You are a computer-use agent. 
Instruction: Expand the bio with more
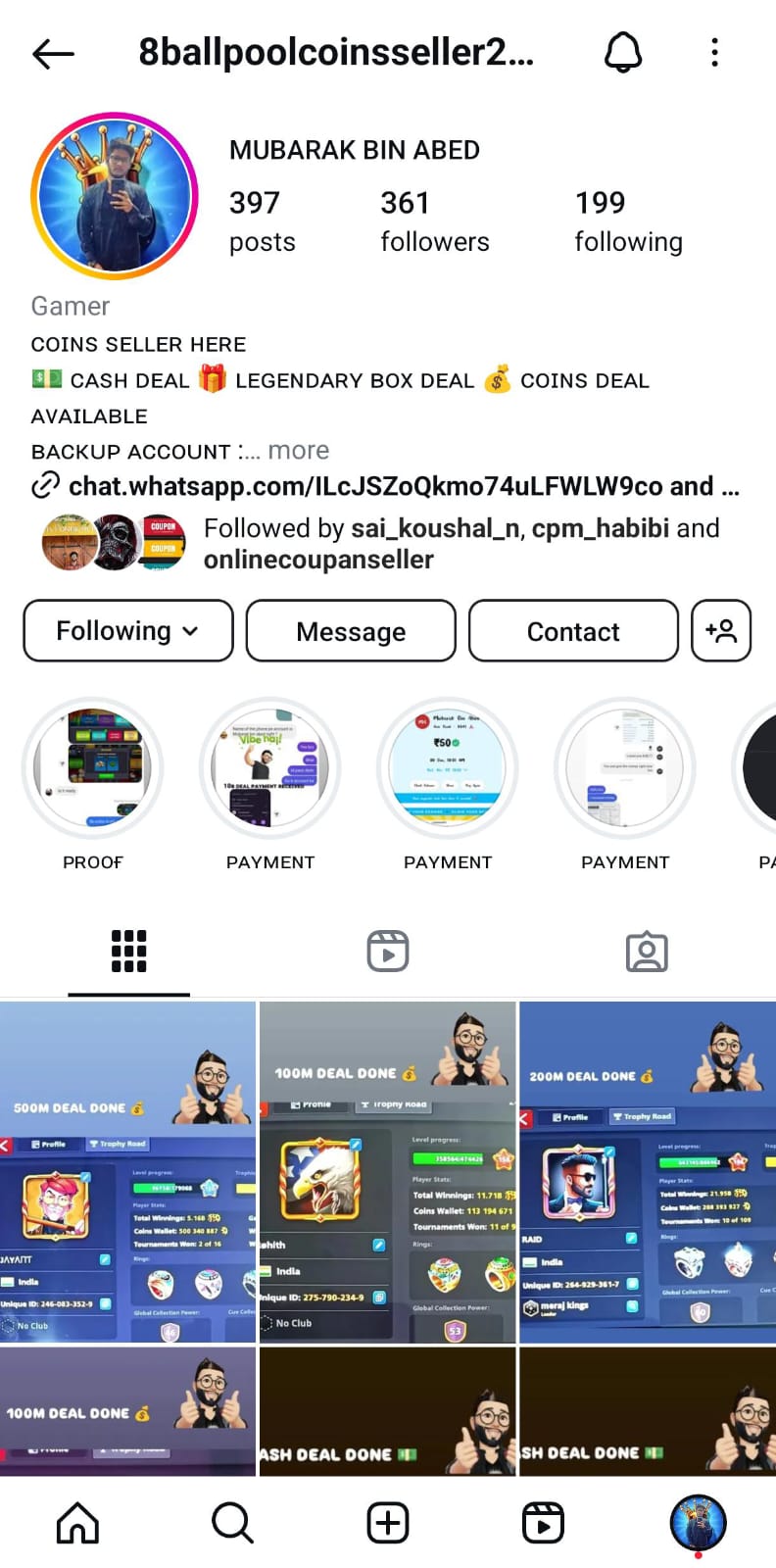click(299, 451)
